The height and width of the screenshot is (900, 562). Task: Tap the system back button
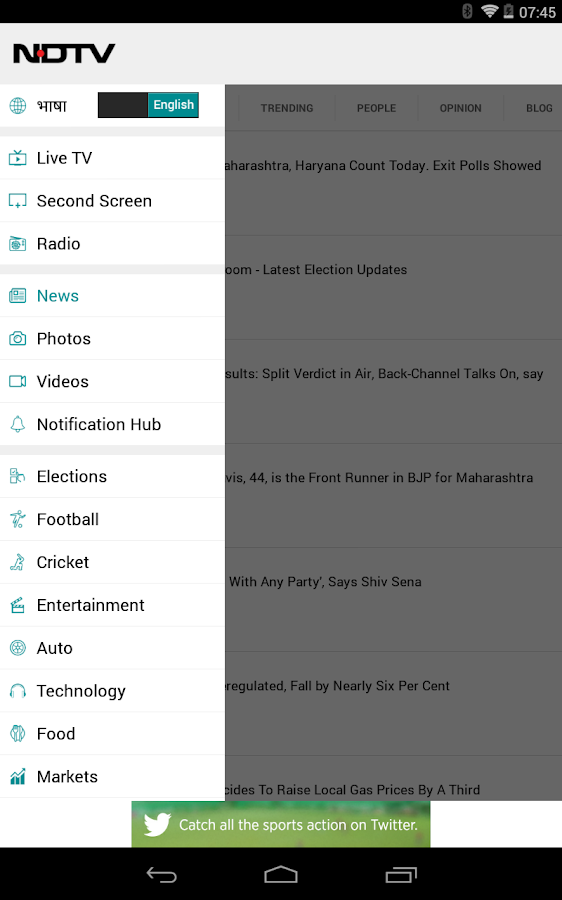point(161,875)
